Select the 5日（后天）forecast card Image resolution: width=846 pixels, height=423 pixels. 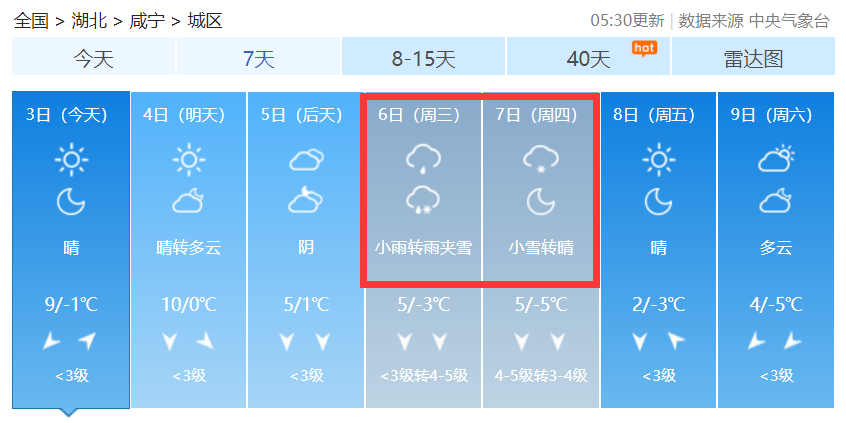(305, 250)
